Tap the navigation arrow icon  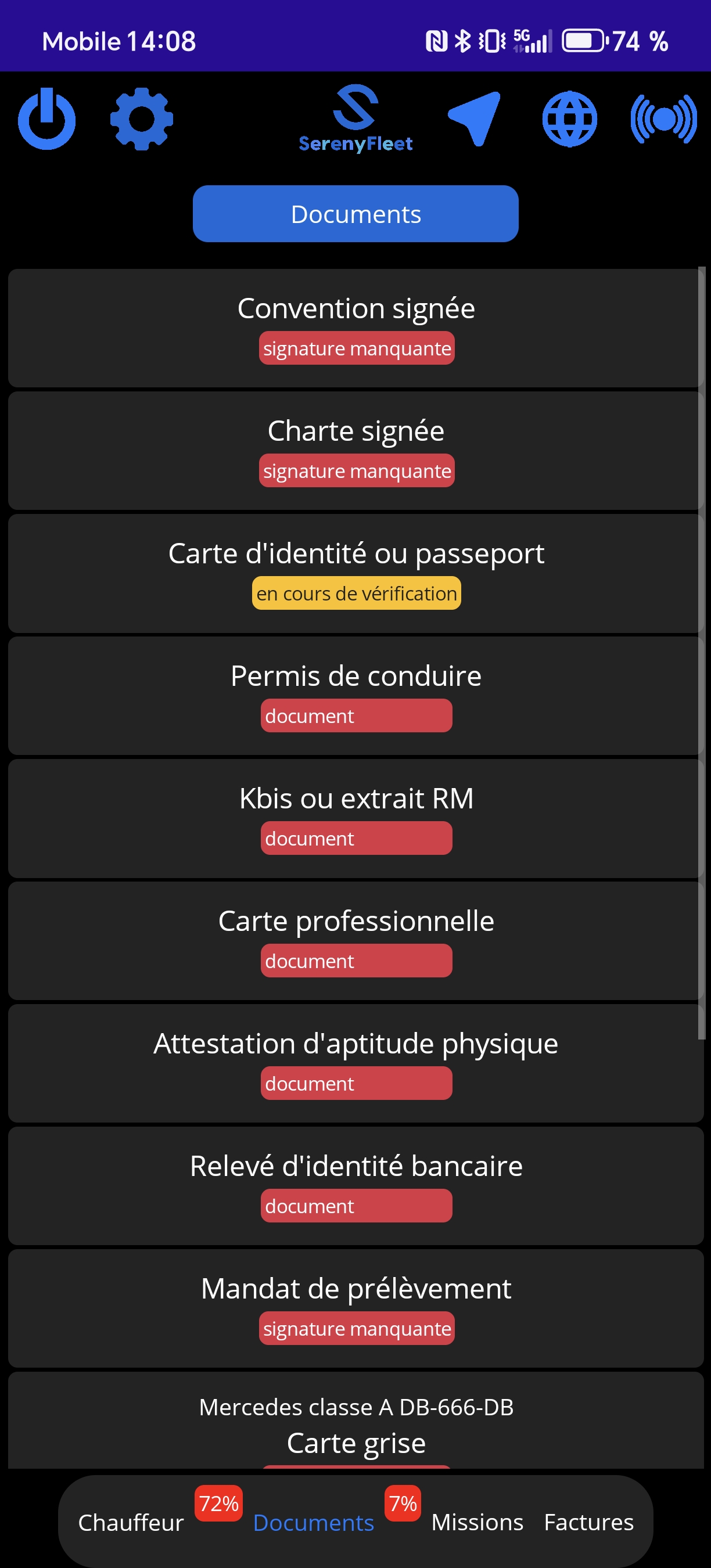pos(475,118)
